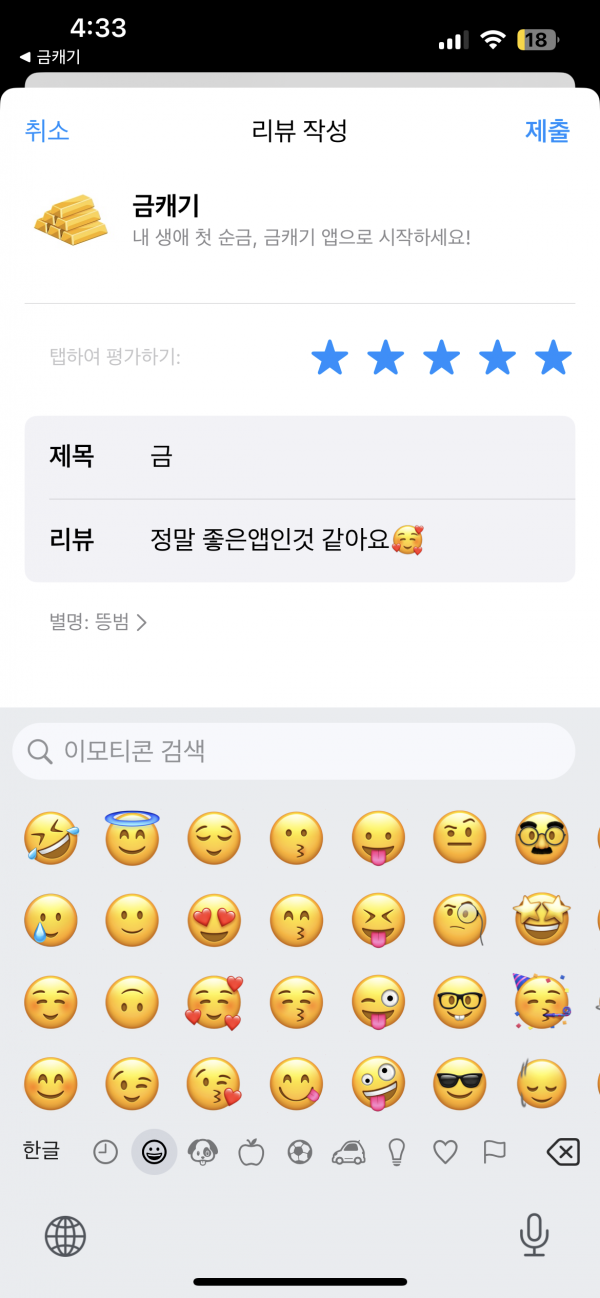Insert the sunglasses face emoji
This screenshot has height=1298, width=600.
pos(460,1083)
